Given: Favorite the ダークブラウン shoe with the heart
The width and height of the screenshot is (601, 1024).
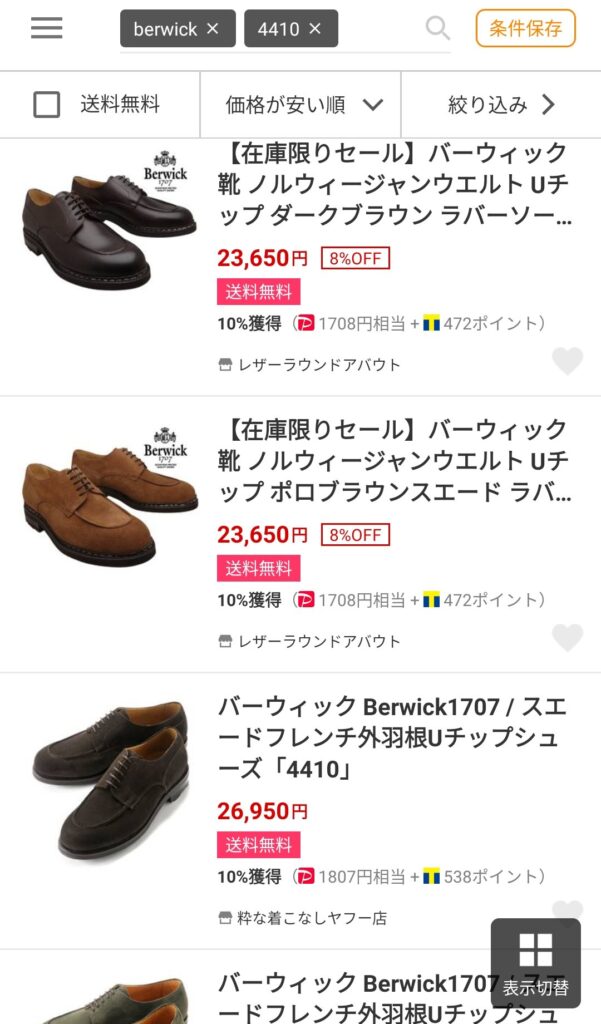Looking at the screenshot, I should coord(567,361).
